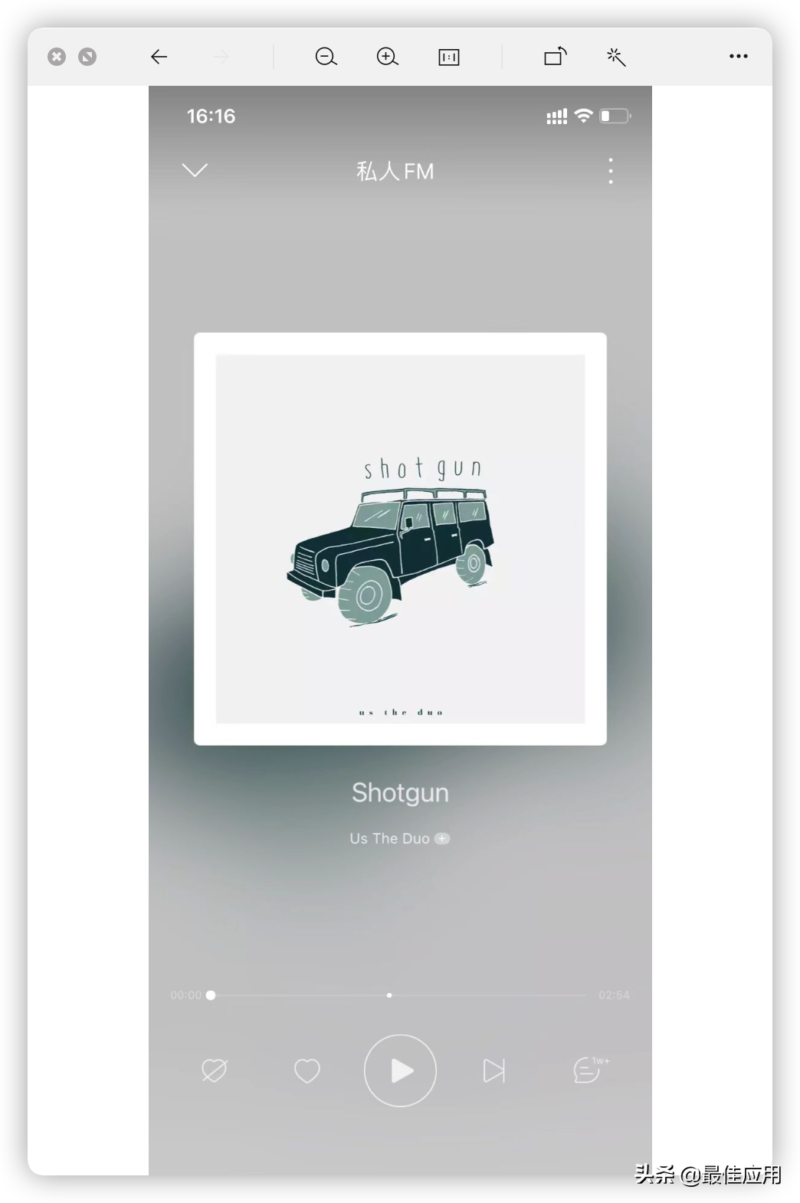
Task: Show picture at 1:1 actual size
Action: (x=449, y=57)
